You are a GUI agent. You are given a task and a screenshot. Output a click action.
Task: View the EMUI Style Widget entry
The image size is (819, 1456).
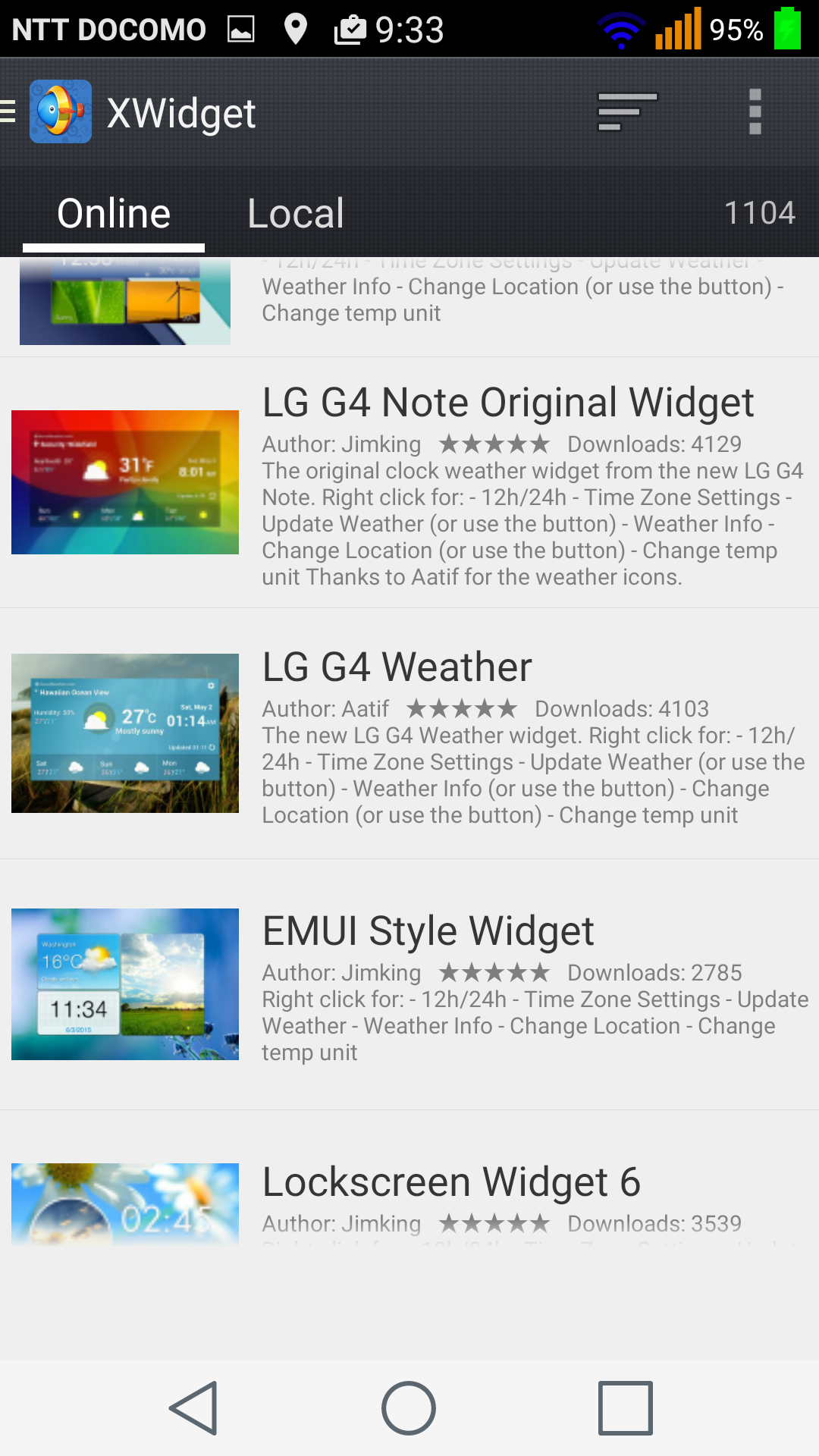409,985
